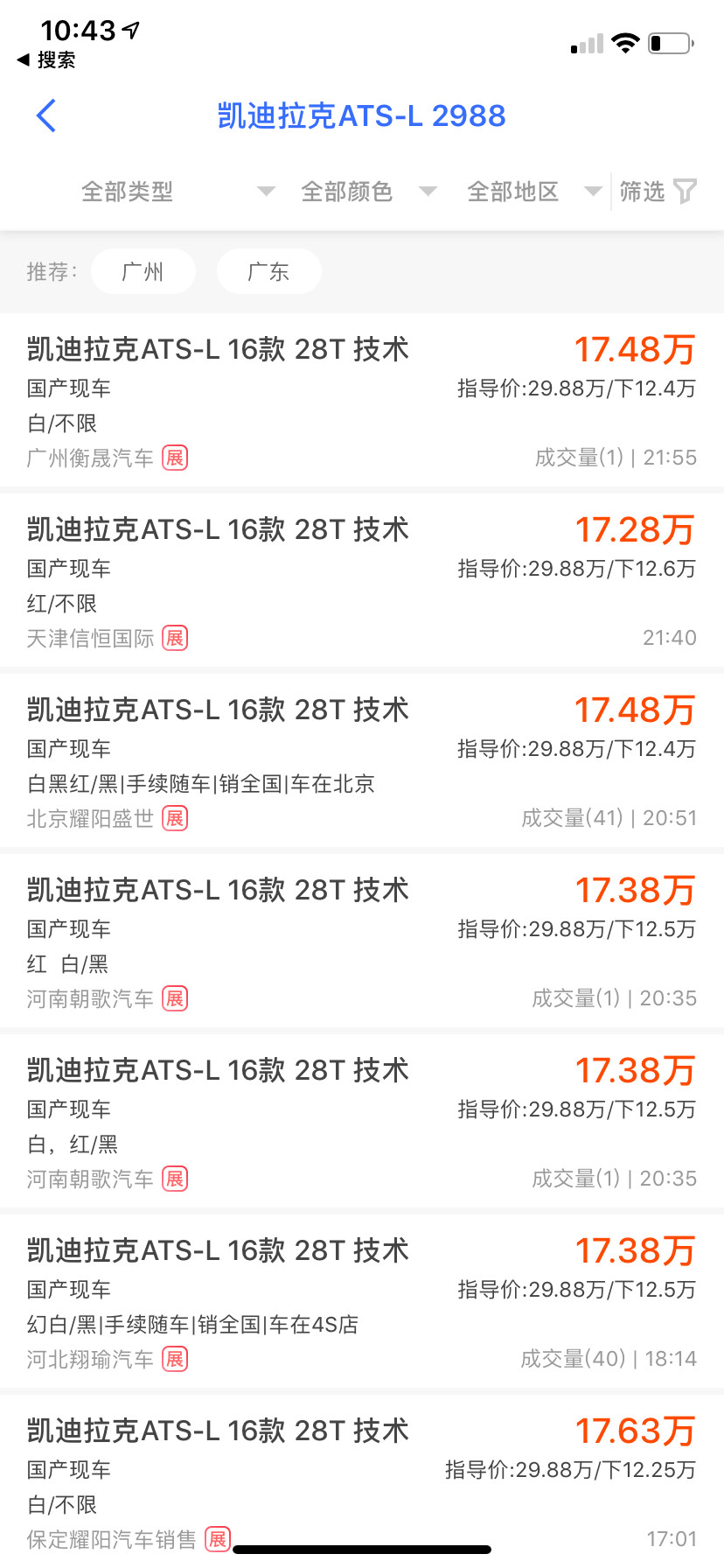Open the 河南朝歌汽车 listing in 白，红/黑
Image resolution: width=724 pixels, height=1568 pixels.
(362, 1122)
